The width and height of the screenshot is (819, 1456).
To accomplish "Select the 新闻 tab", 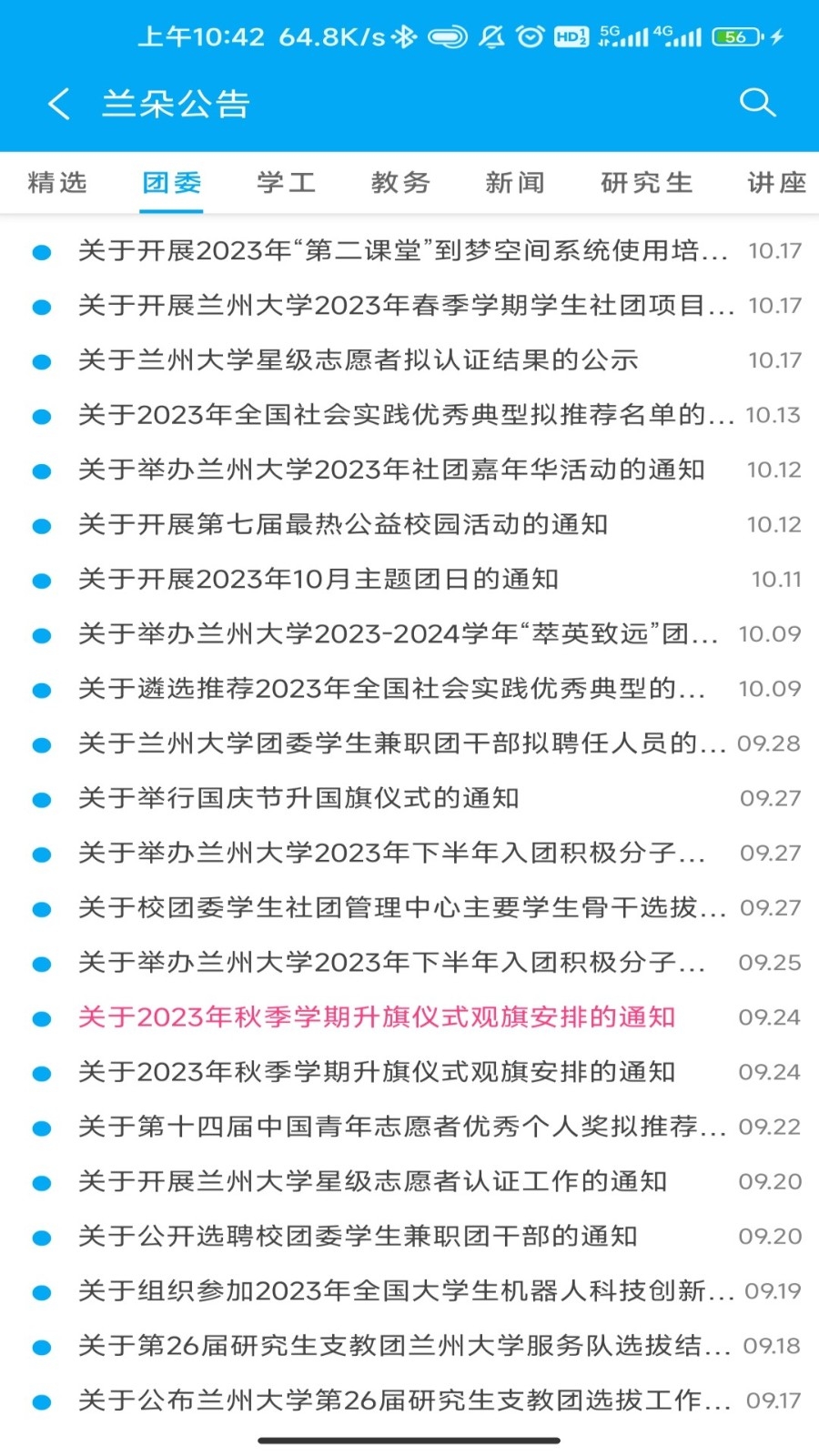I will tap(514, 182).
